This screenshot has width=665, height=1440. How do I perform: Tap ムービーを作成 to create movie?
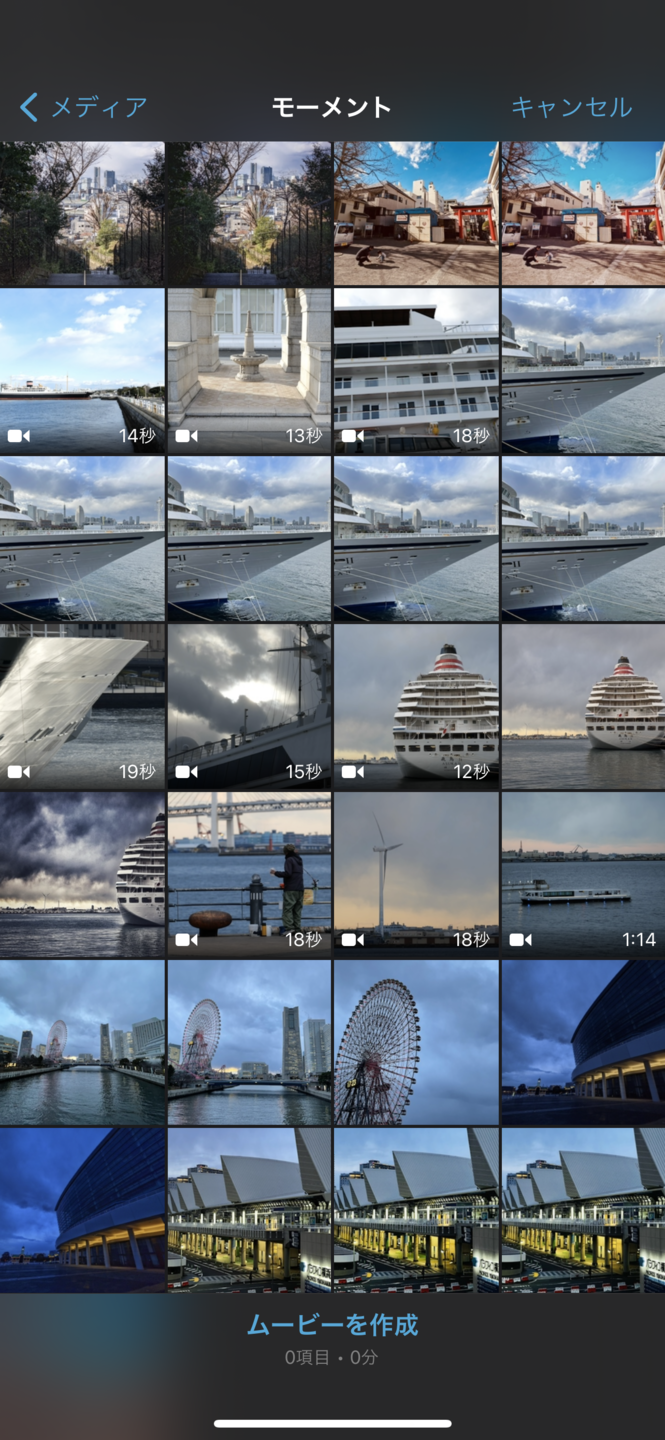[332, 1326]
